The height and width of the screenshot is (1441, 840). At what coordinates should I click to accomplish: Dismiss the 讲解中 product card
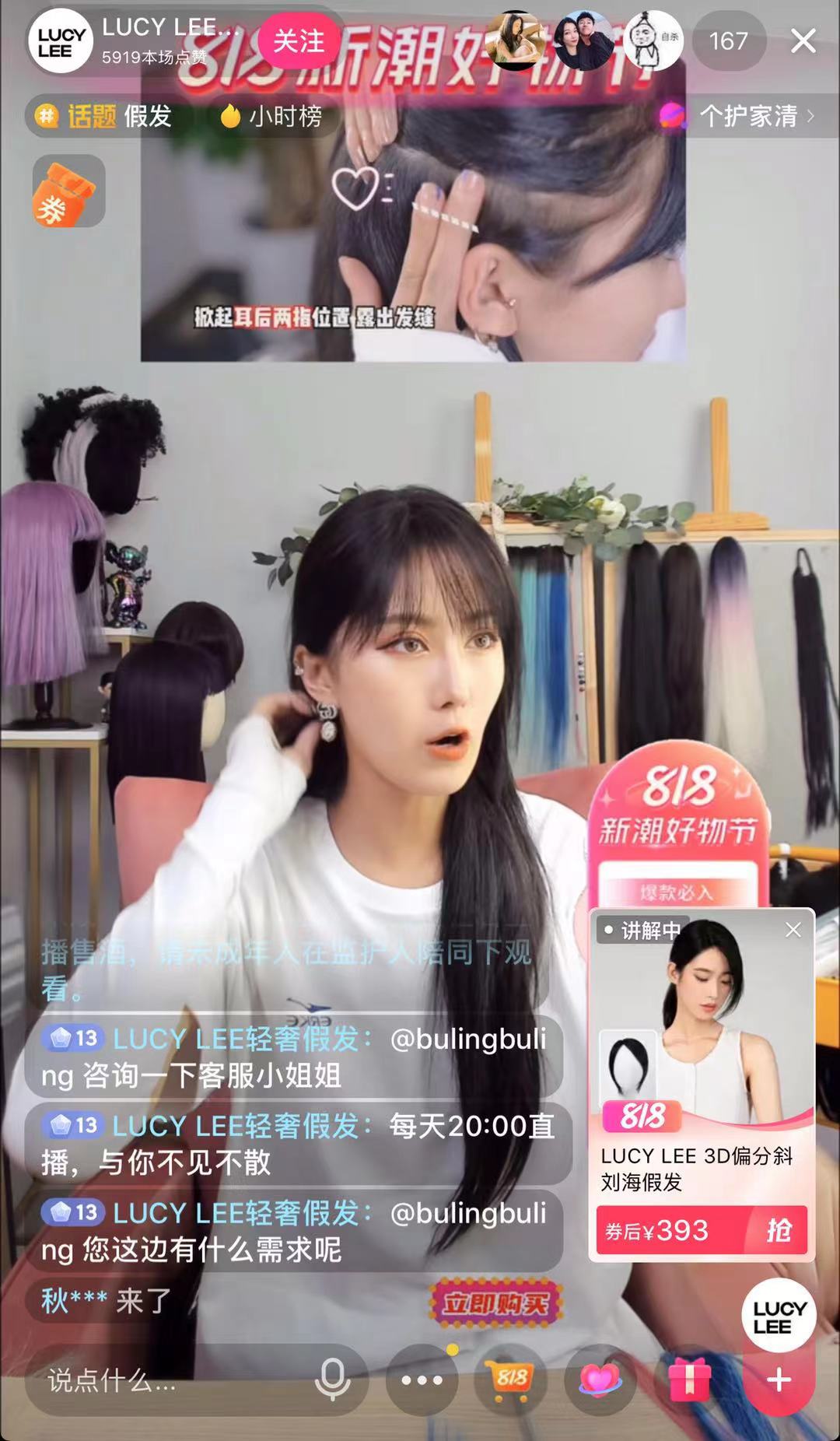(x=793, y=930)
